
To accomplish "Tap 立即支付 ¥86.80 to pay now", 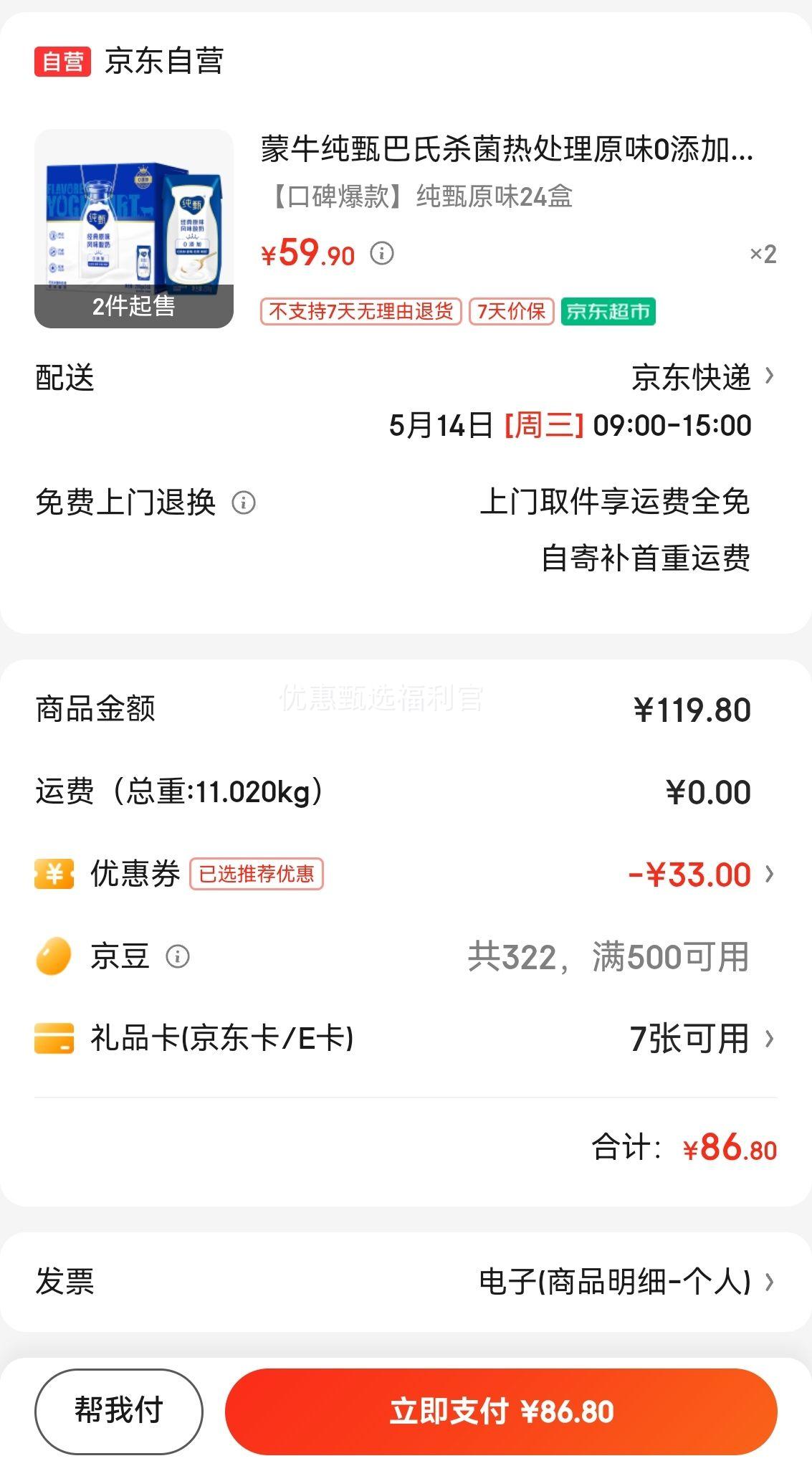I will click(501, 1411).
